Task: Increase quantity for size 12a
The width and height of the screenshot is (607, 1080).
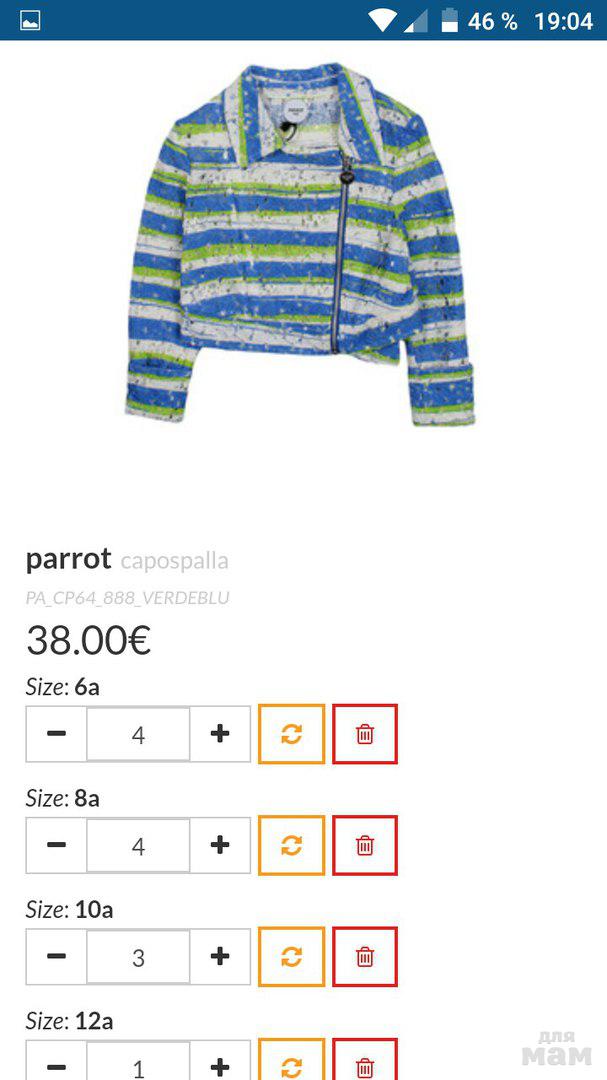Action: (x=220, y=1064)
